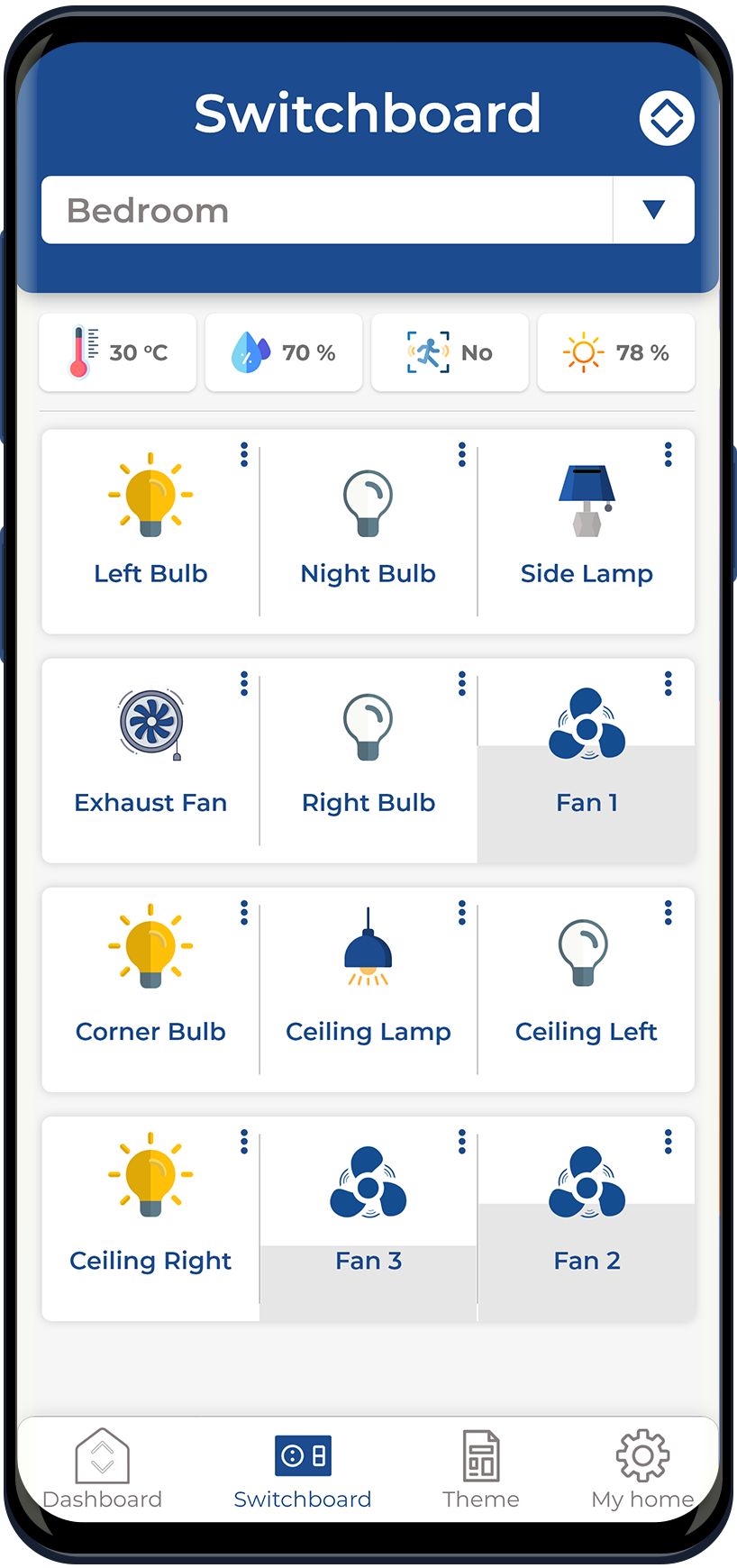737x1568 pixels.
Task: Tap the diamond icon beside Switchboard title
Action: pos(667,118)
